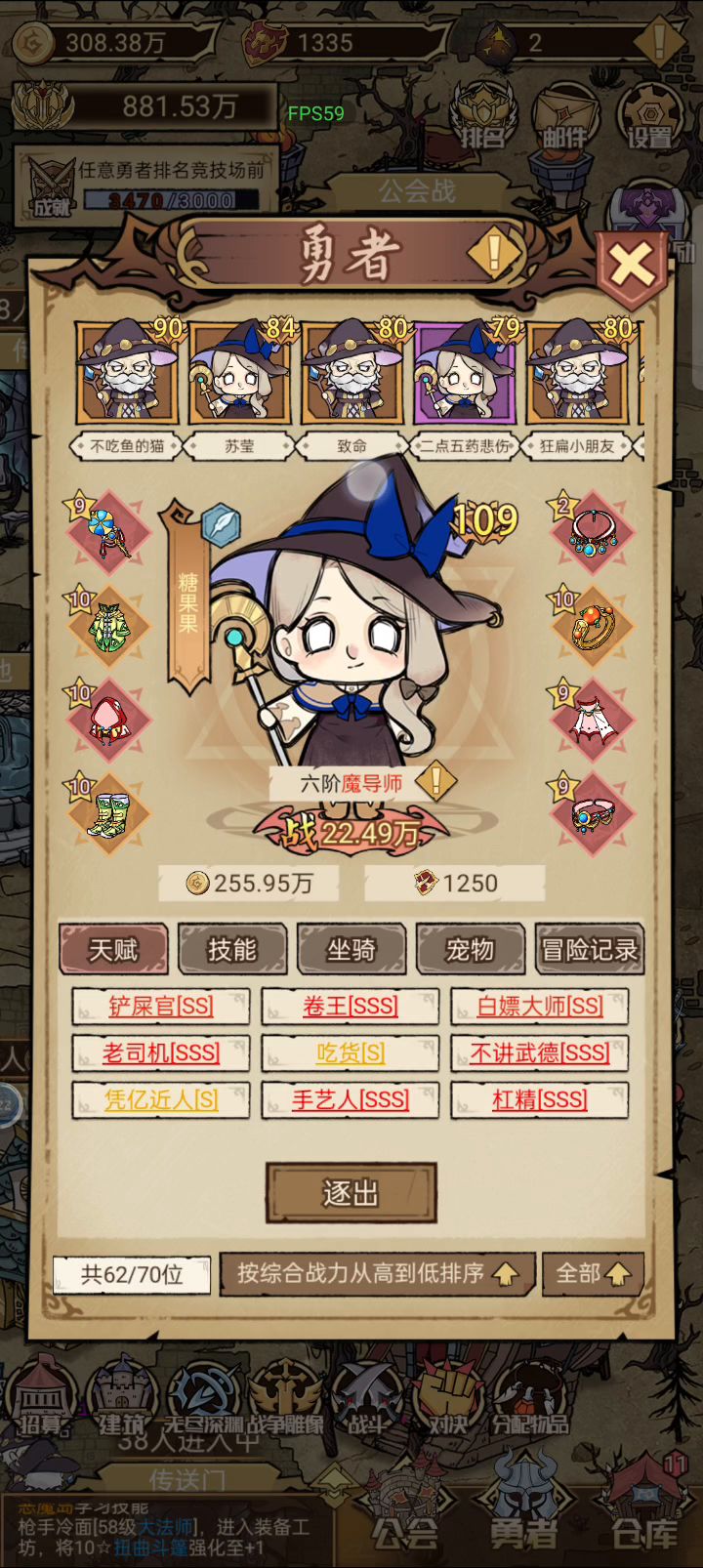Tap the 逐出 button to expel hero
This screenshot has width=703, height=1568.
tap(351, 1193)
